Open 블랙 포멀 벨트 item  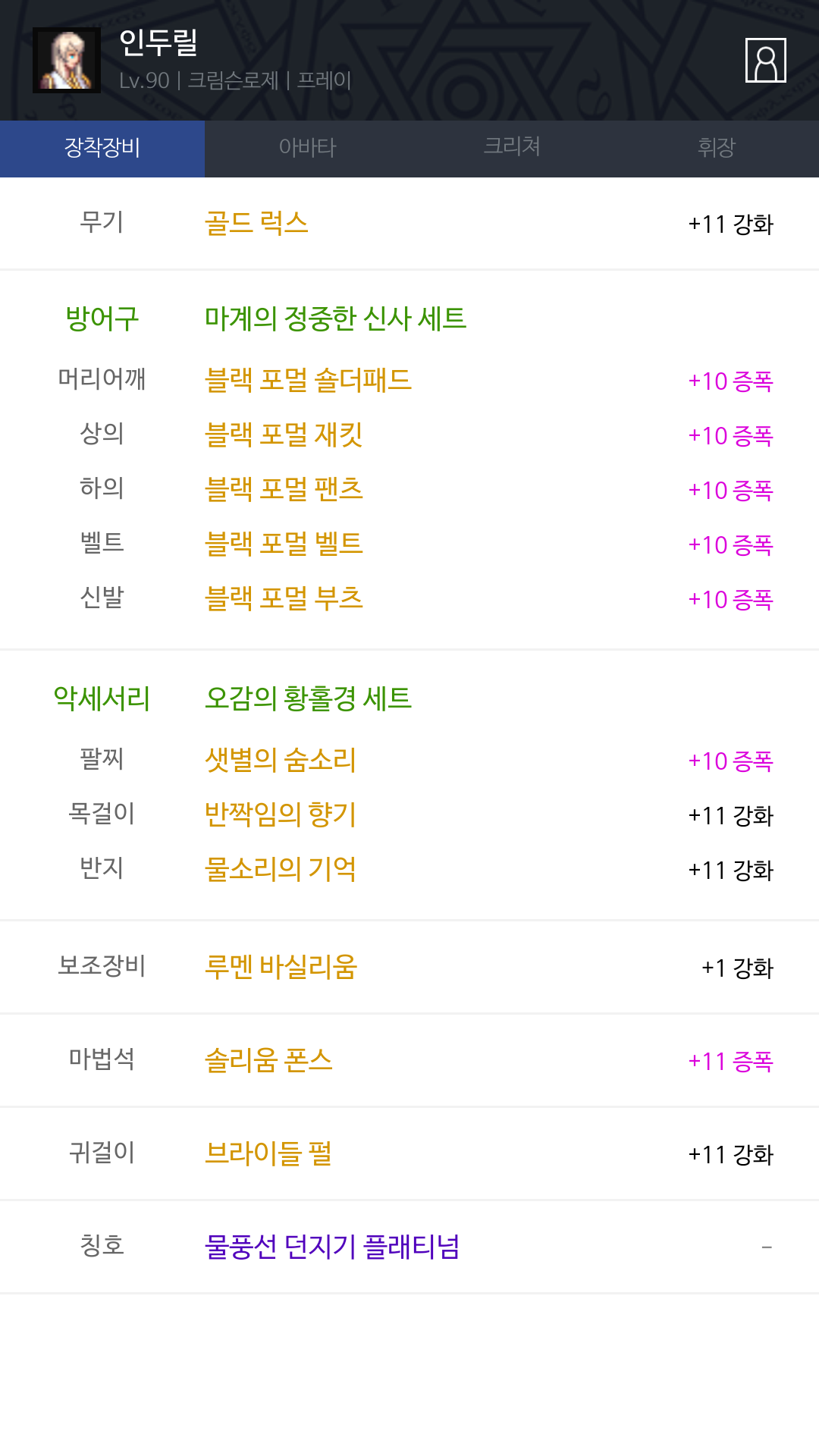(284, 544)
